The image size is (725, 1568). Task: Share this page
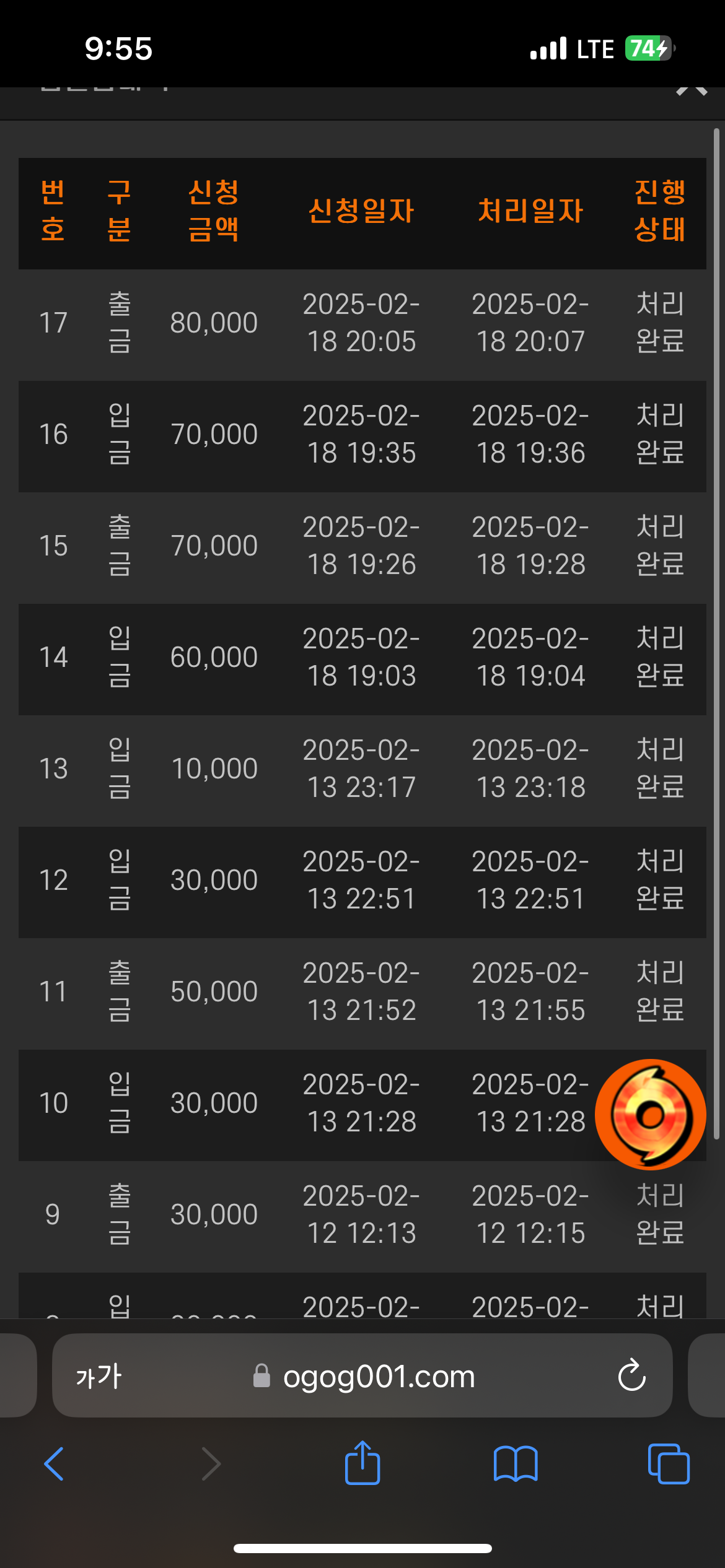point(362,1462)
